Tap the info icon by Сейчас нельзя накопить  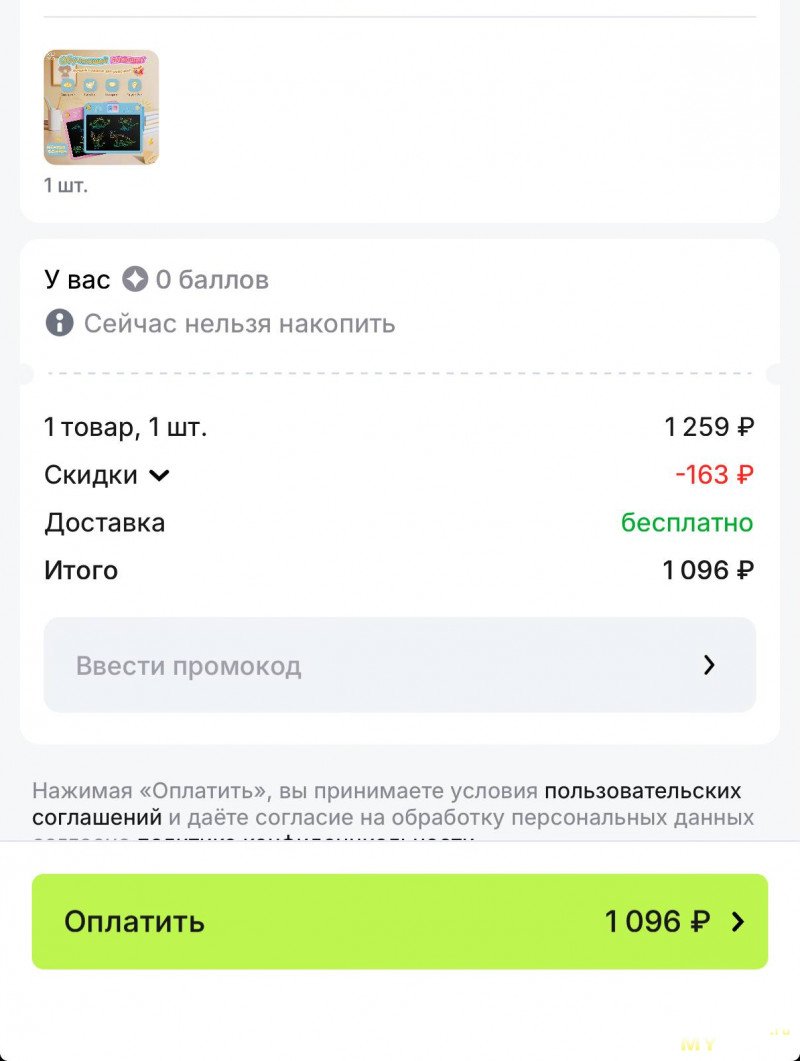[59, 323]
